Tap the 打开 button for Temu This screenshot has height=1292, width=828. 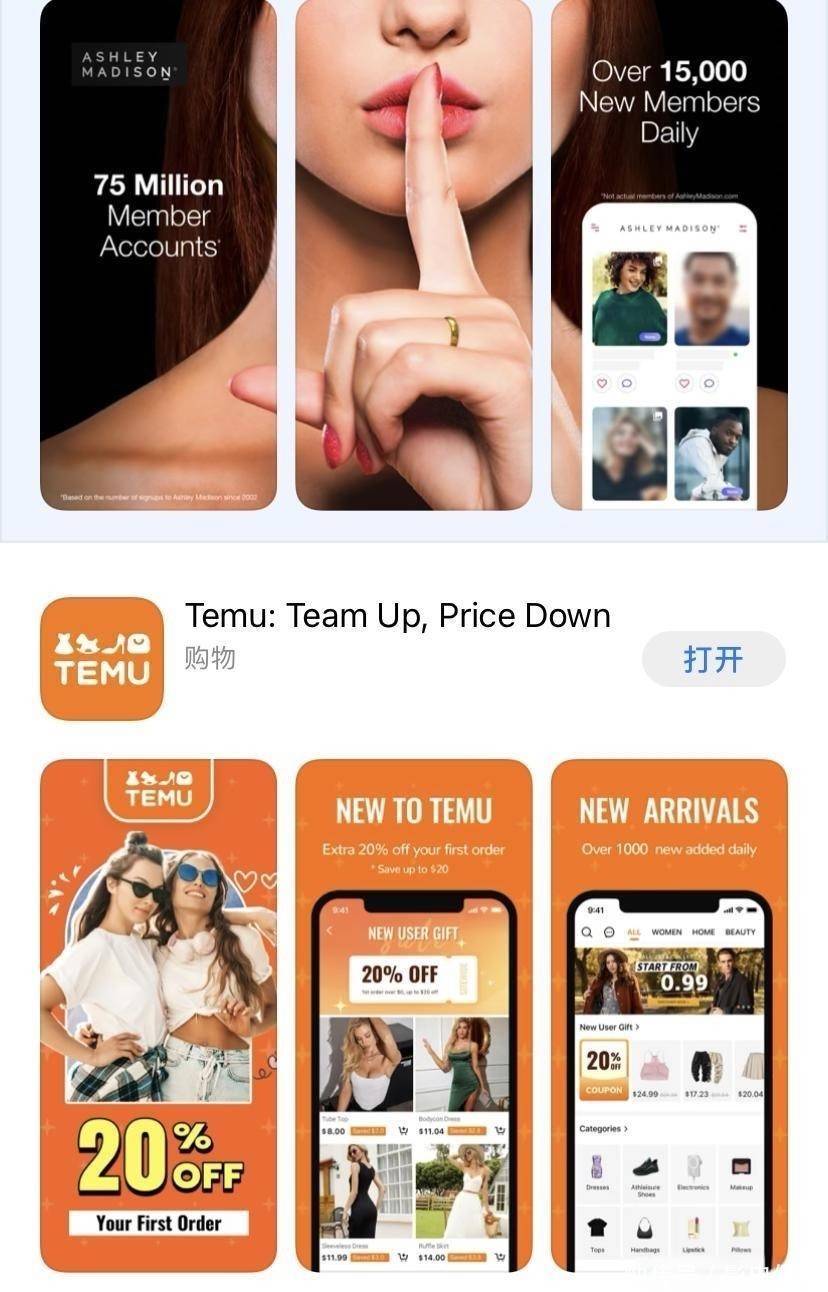[713, 659]
